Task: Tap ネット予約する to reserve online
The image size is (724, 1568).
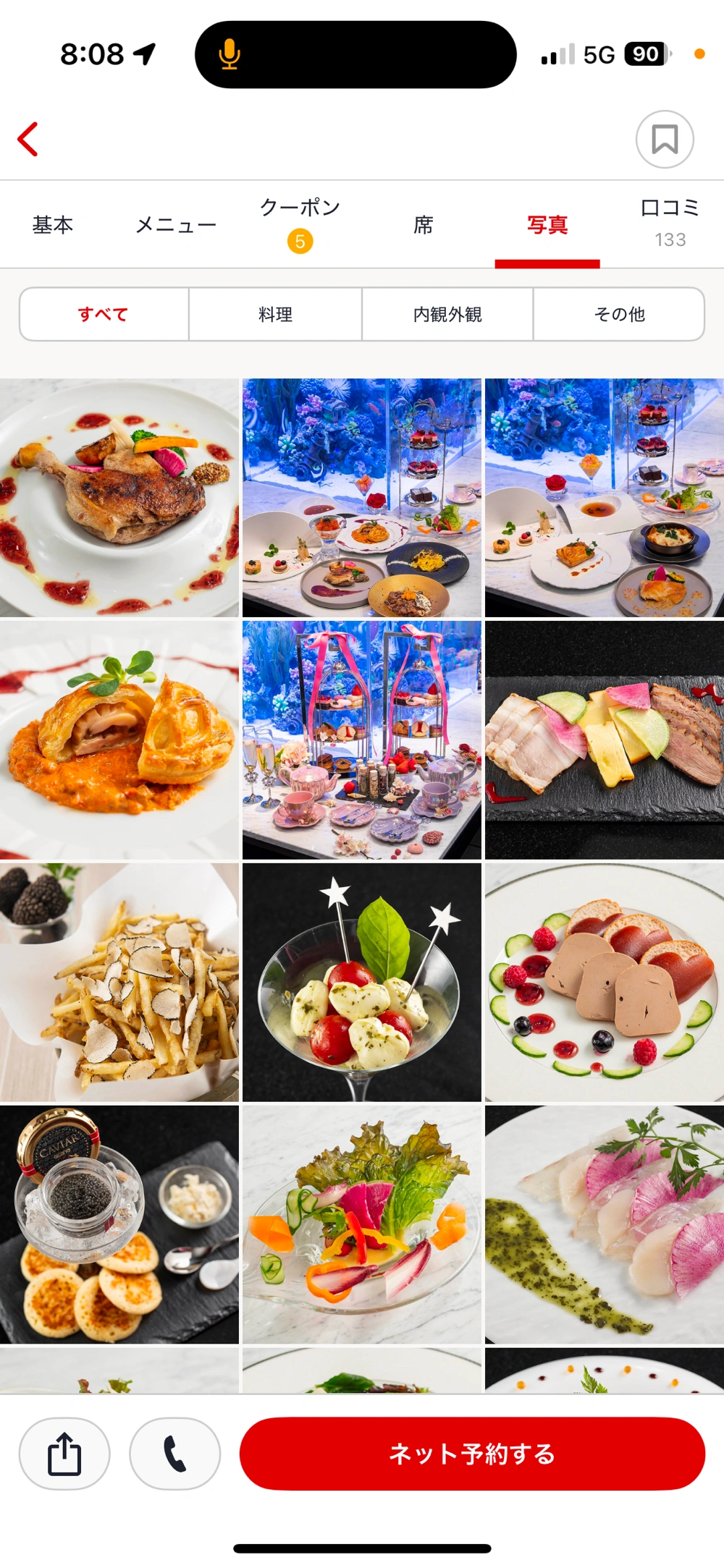Action: 472,1453
